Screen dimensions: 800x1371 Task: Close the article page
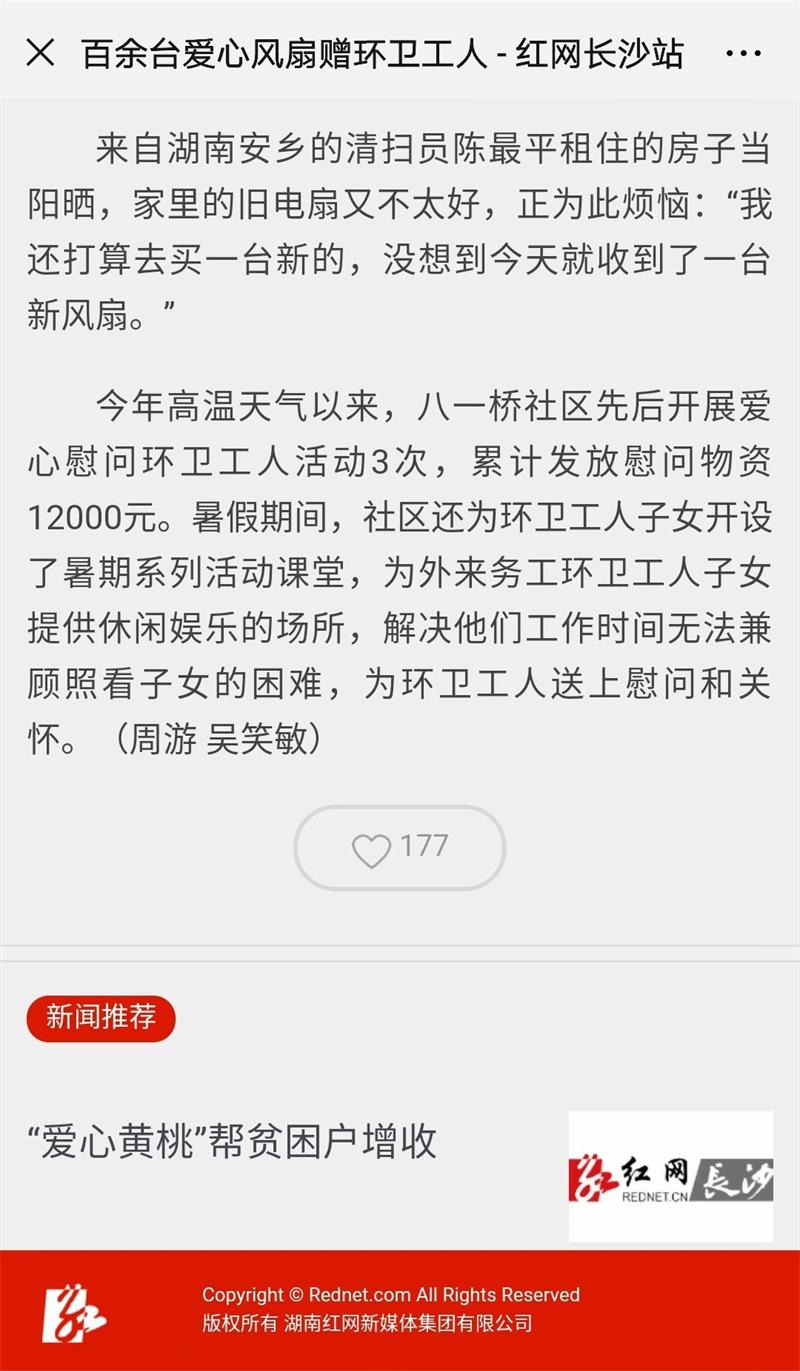click(40, 52)
